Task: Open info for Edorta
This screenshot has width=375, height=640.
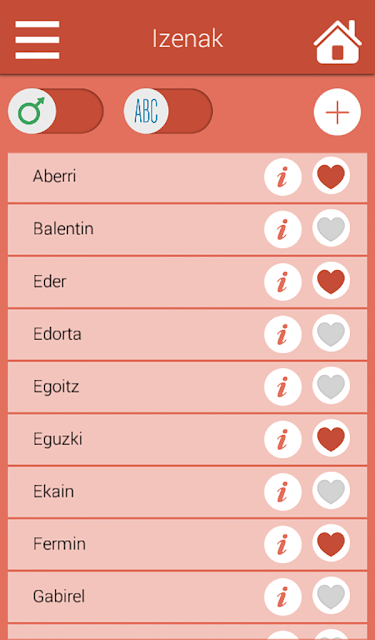Action: (283, 335)
